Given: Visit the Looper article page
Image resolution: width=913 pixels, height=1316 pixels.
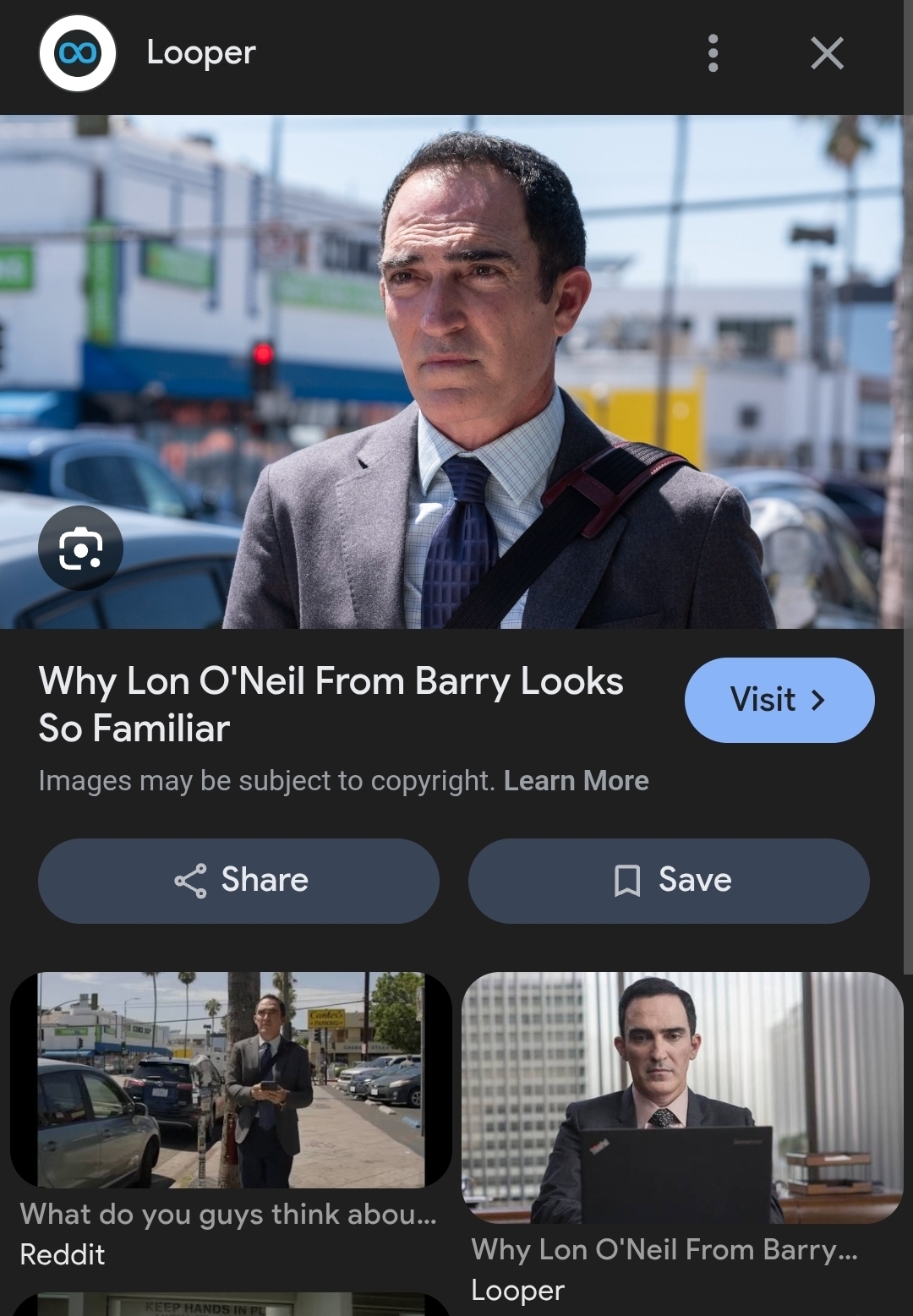Looking at the screenshot, I should [x=779, y=700].
